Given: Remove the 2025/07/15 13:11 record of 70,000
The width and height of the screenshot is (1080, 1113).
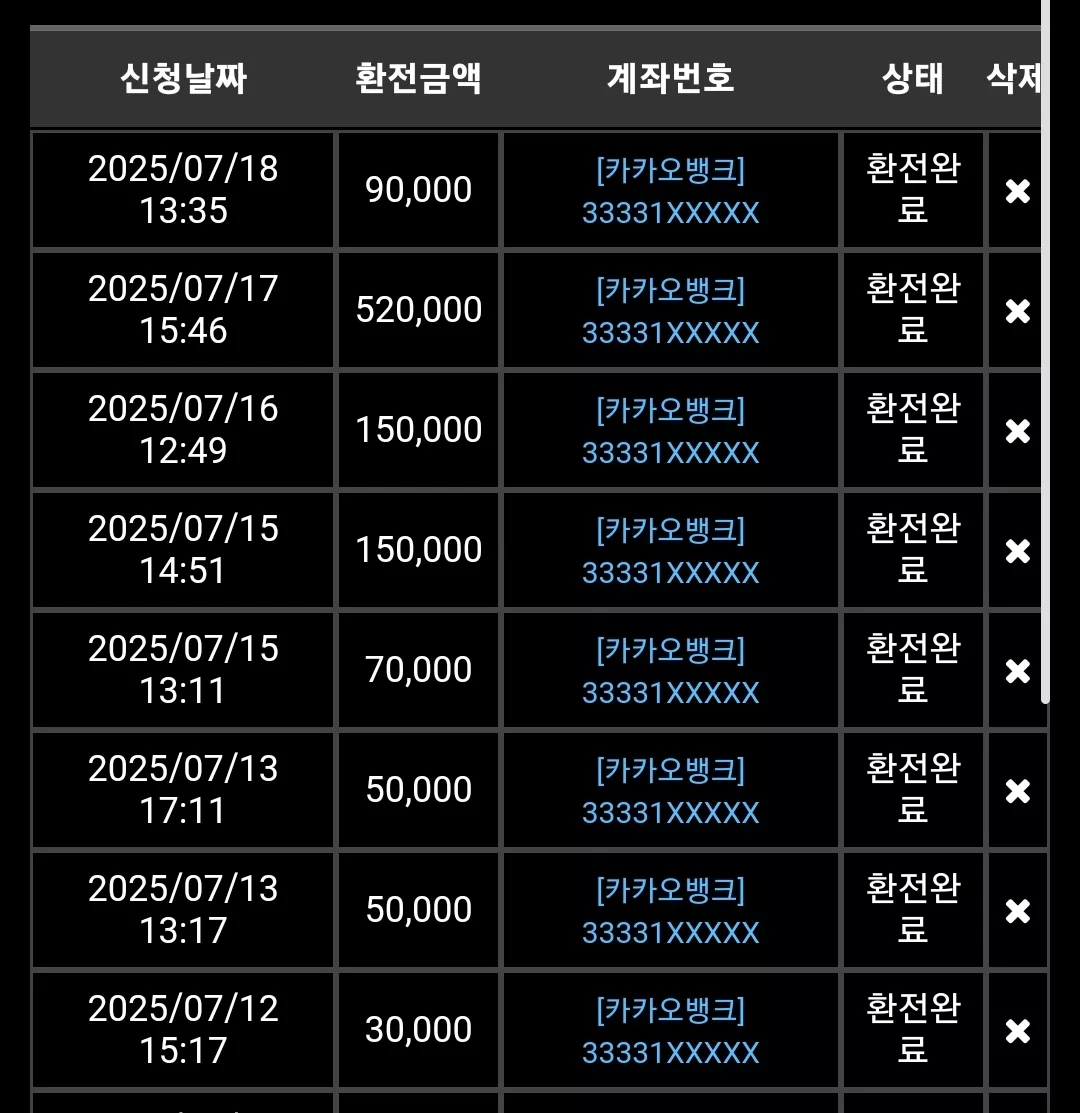Looking at the screenshot, I should click(1018, 670).
